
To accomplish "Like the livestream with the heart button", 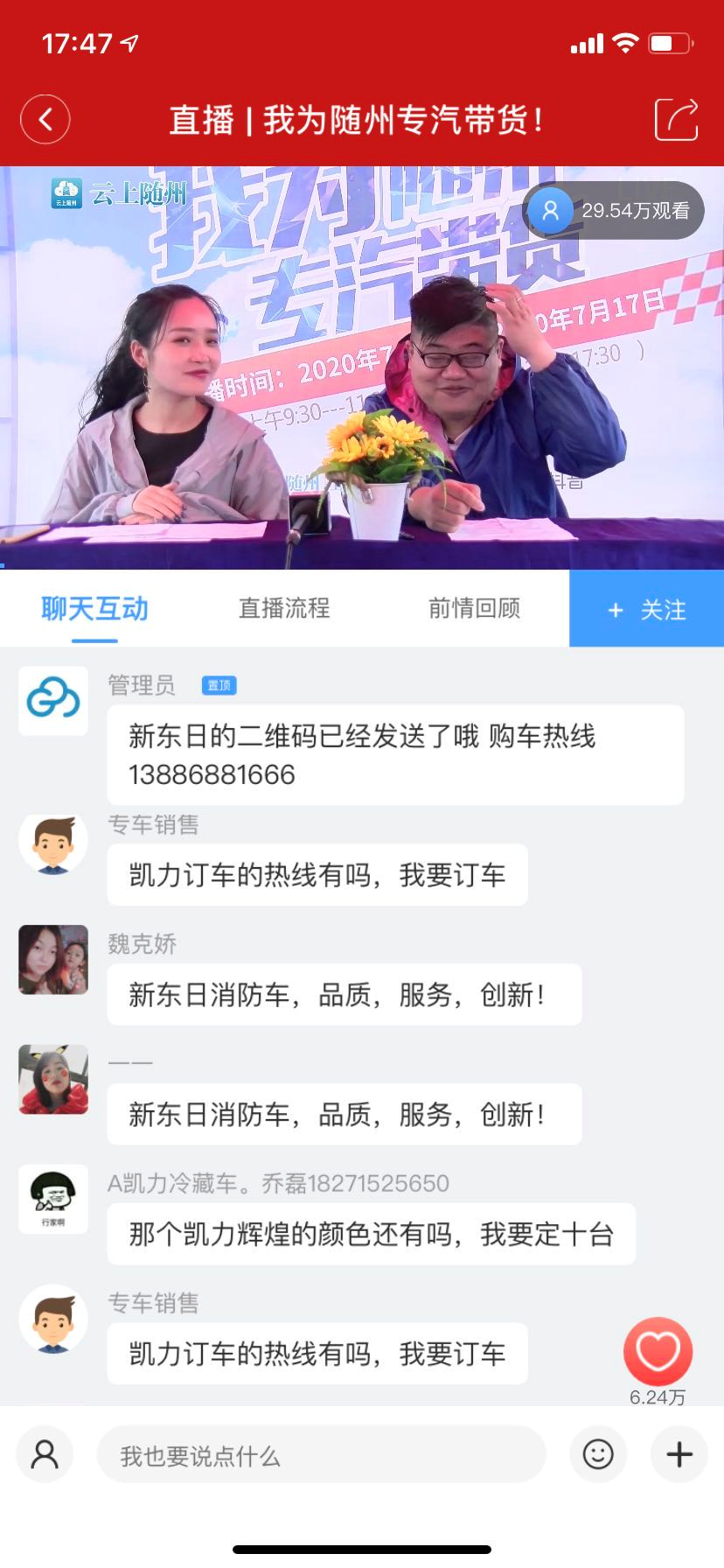I will (658, 1352).
